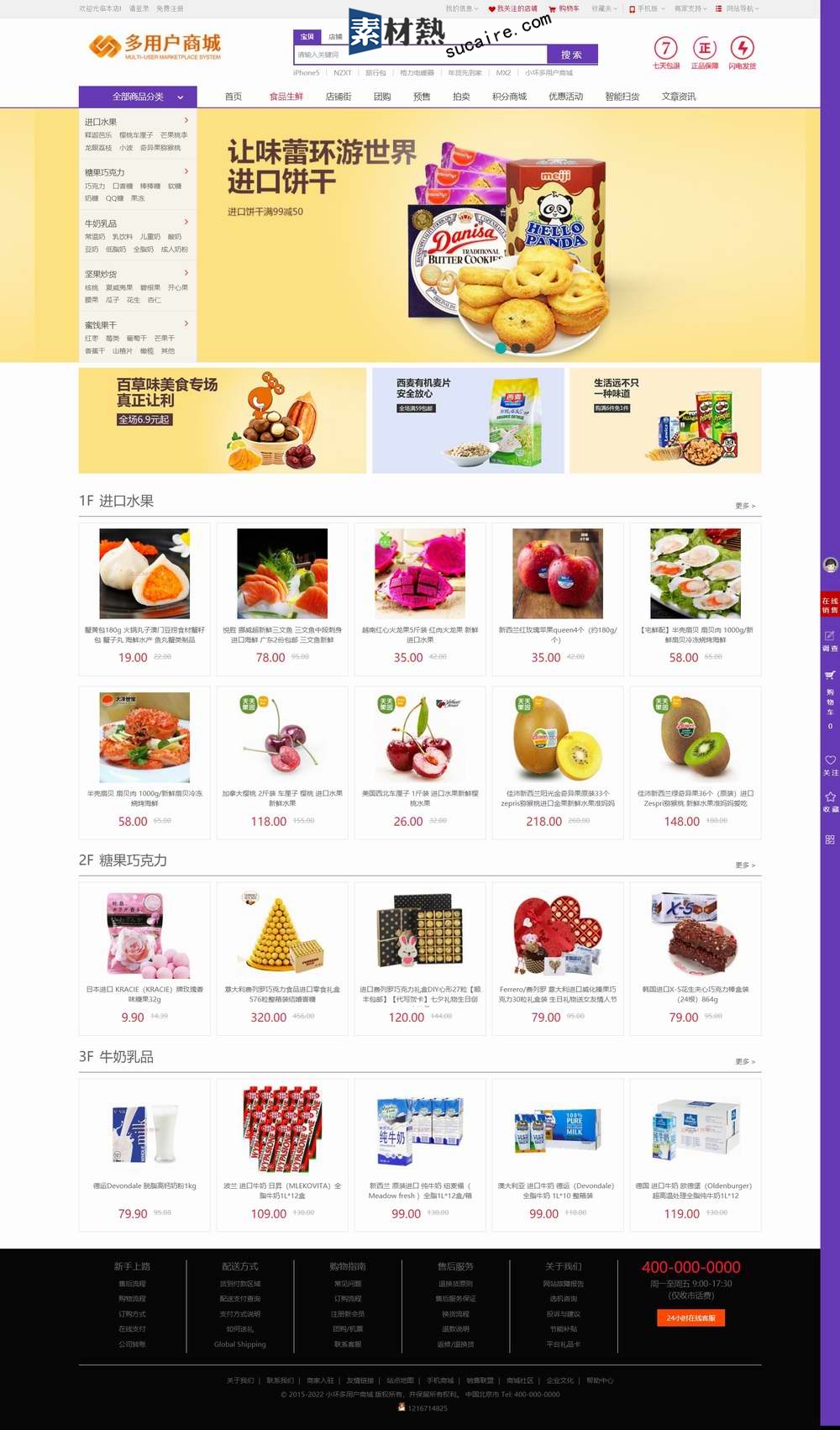Expand the 全部商品分类 category dropdown
Screen dimensions: 840x1430
(138, 97)
